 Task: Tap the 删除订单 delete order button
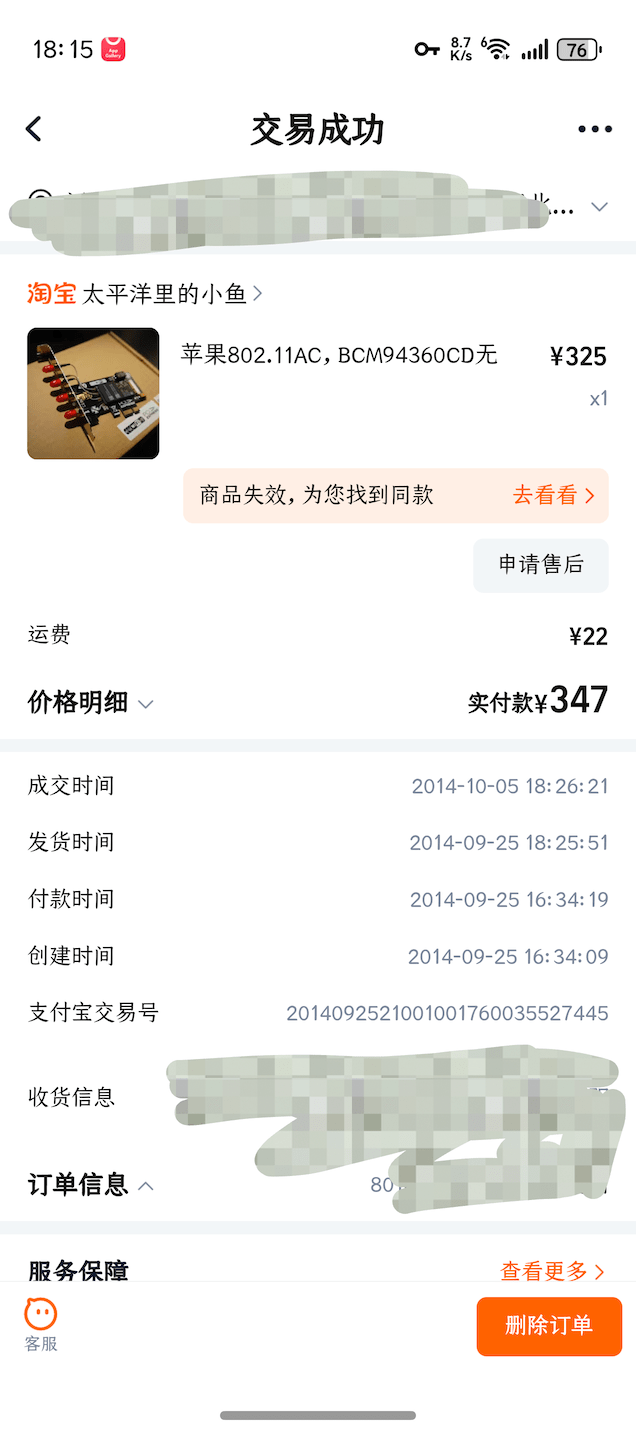[549, 1326]
